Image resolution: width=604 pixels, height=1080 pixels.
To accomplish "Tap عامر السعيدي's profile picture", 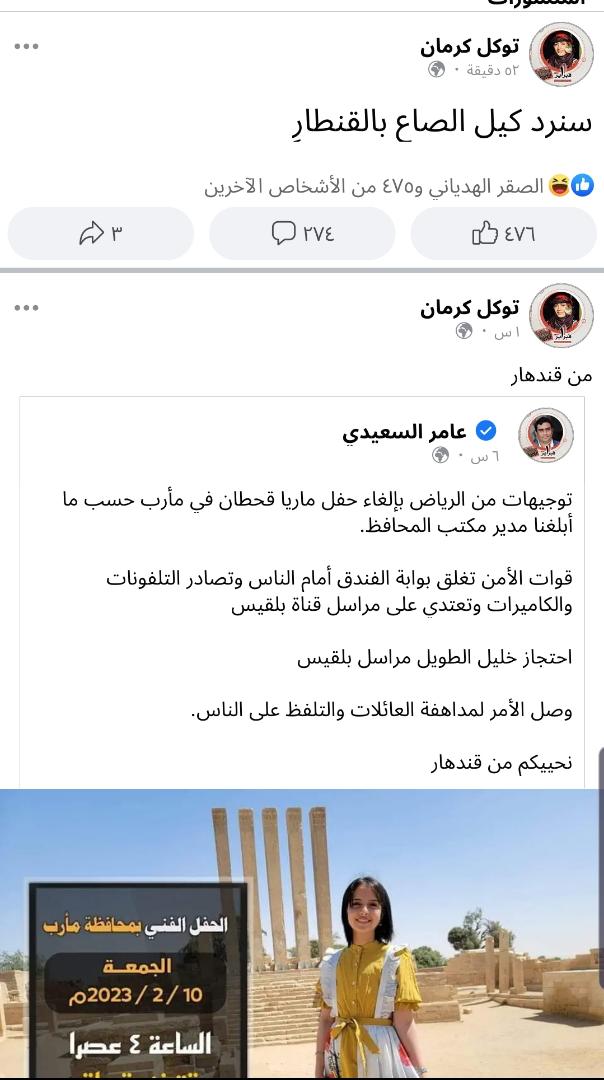I will click(x=546, y=436).
